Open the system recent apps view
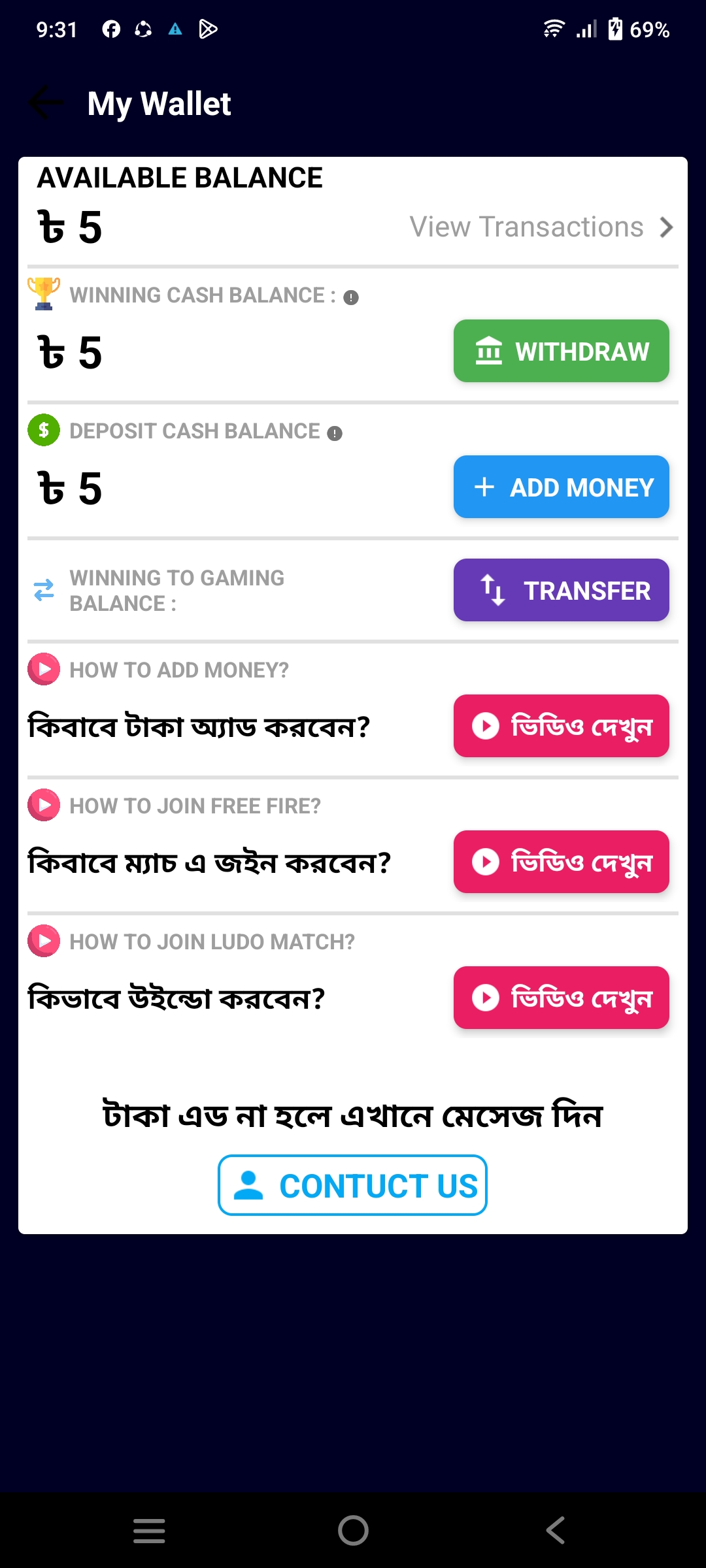This screenshot has height=1568, width=706. point(149,1530)
